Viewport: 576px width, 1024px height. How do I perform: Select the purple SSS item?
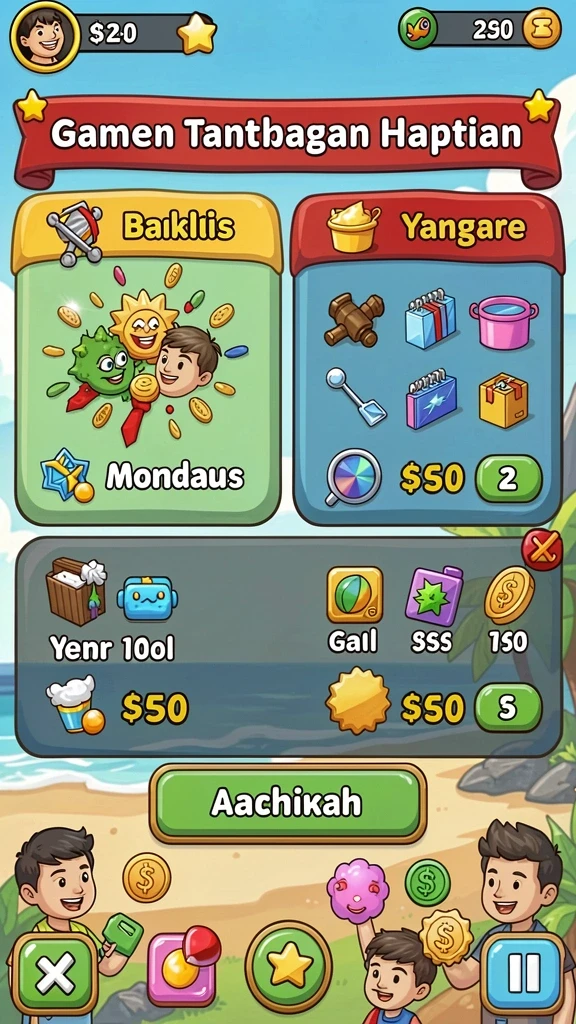(x=432, y=596)
